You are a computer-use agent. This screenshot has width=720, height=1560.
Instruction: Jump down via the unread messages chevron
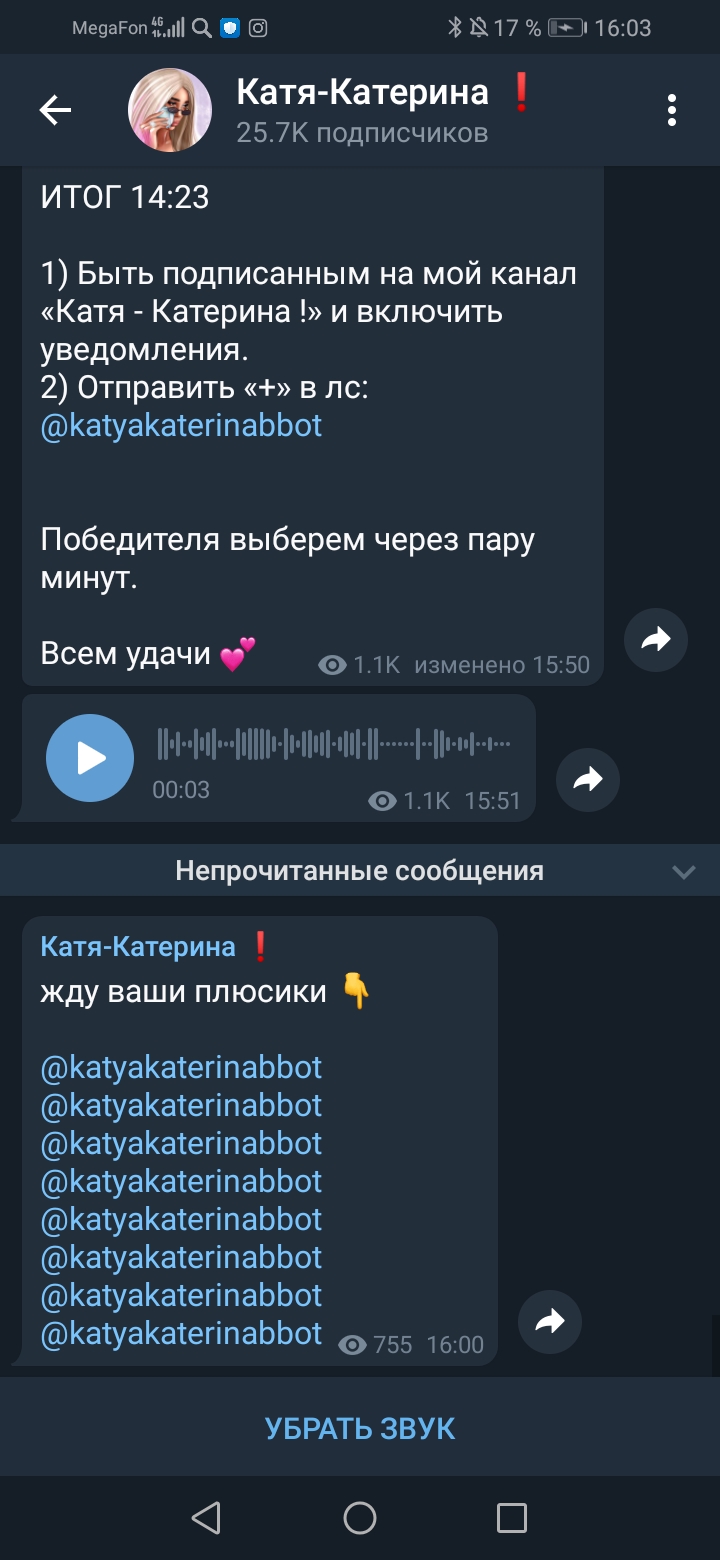(x=684, y=871)
